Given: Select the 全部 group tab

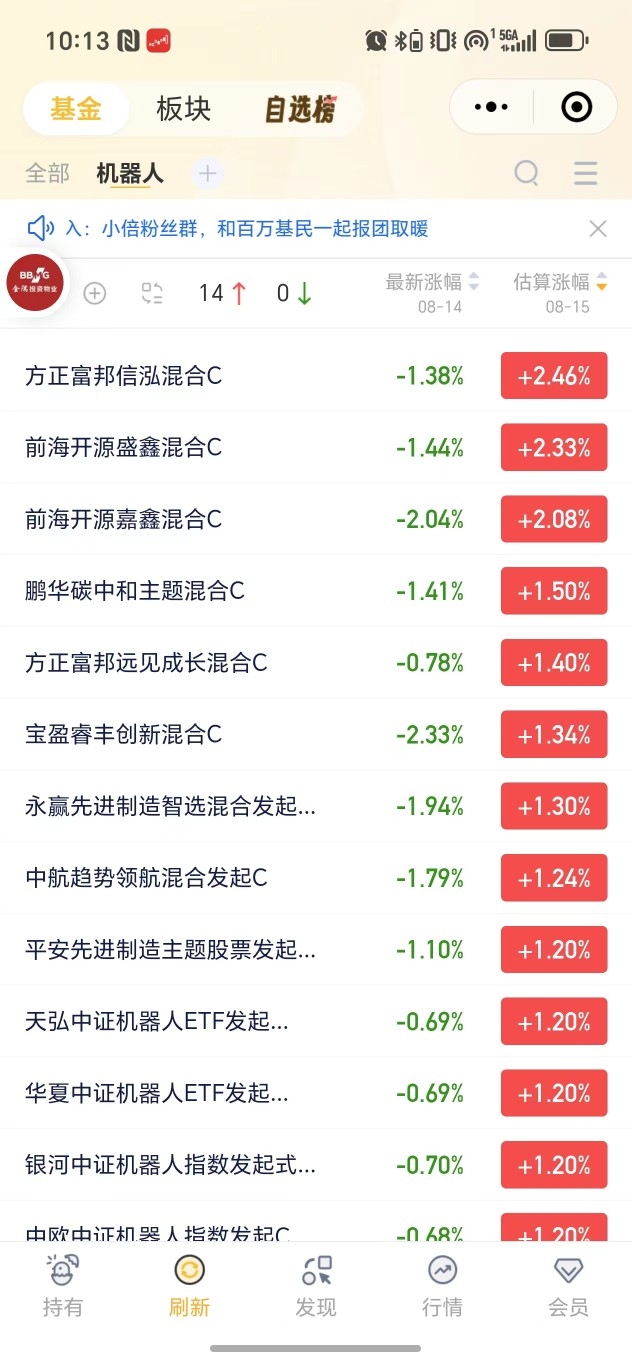Looking at the screenshot, I should [x=47, y=174].
